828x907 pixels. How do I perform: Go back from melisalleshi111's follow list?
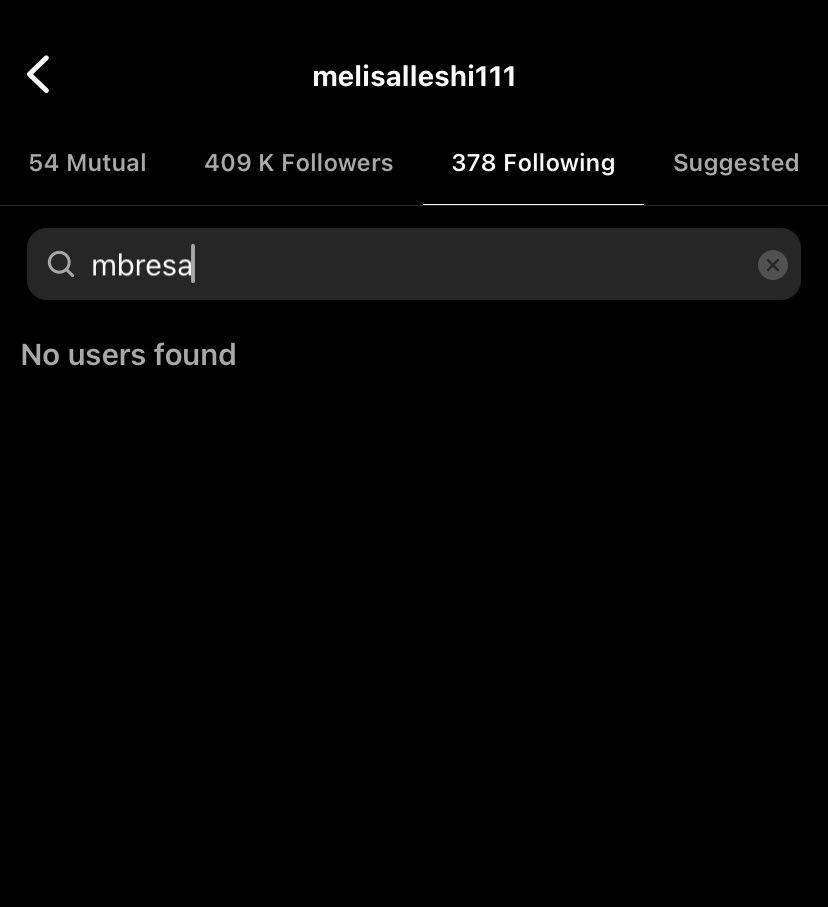click(38, 75)
